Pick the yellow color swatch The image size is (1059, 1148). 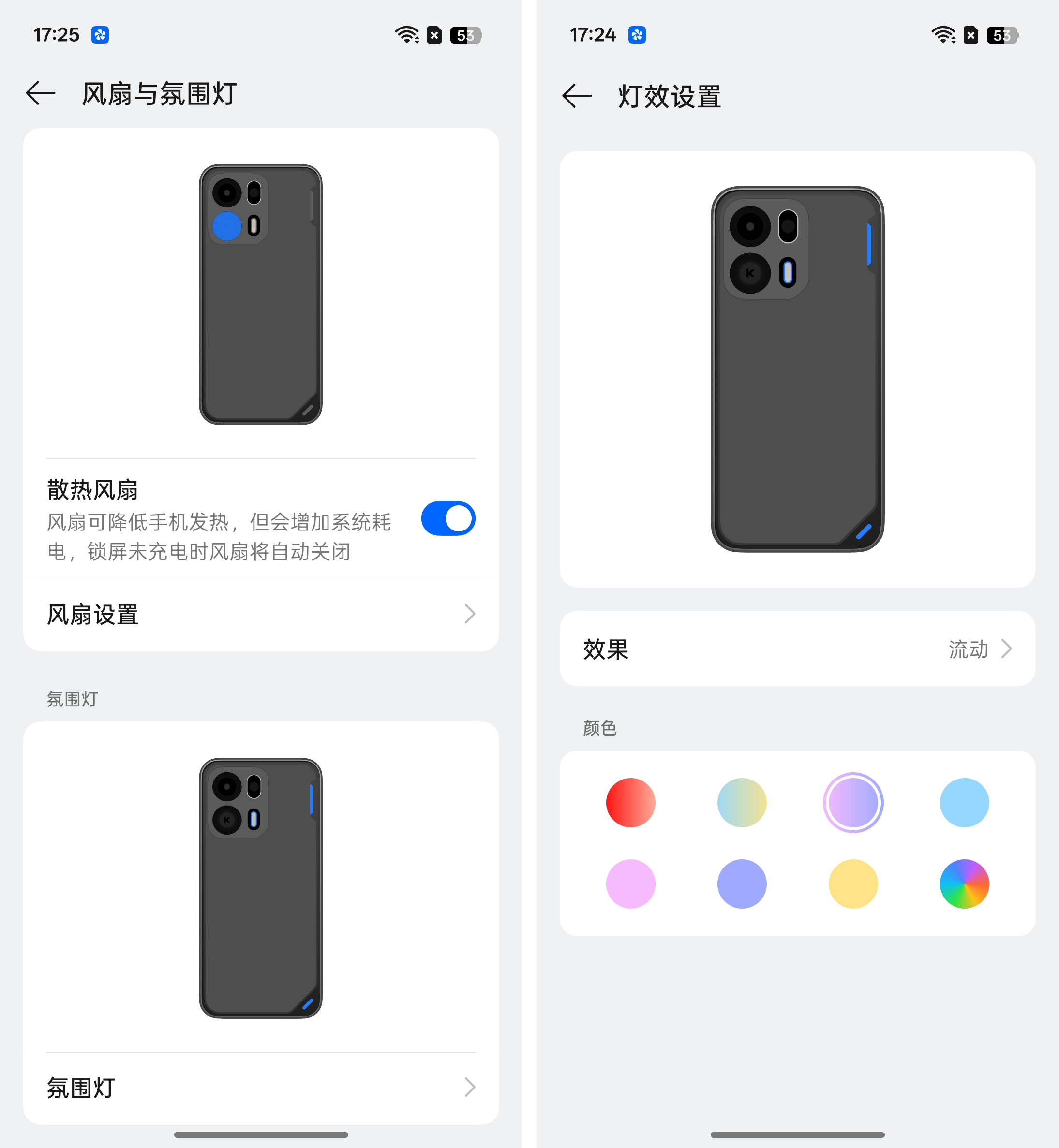pos(853,883)
